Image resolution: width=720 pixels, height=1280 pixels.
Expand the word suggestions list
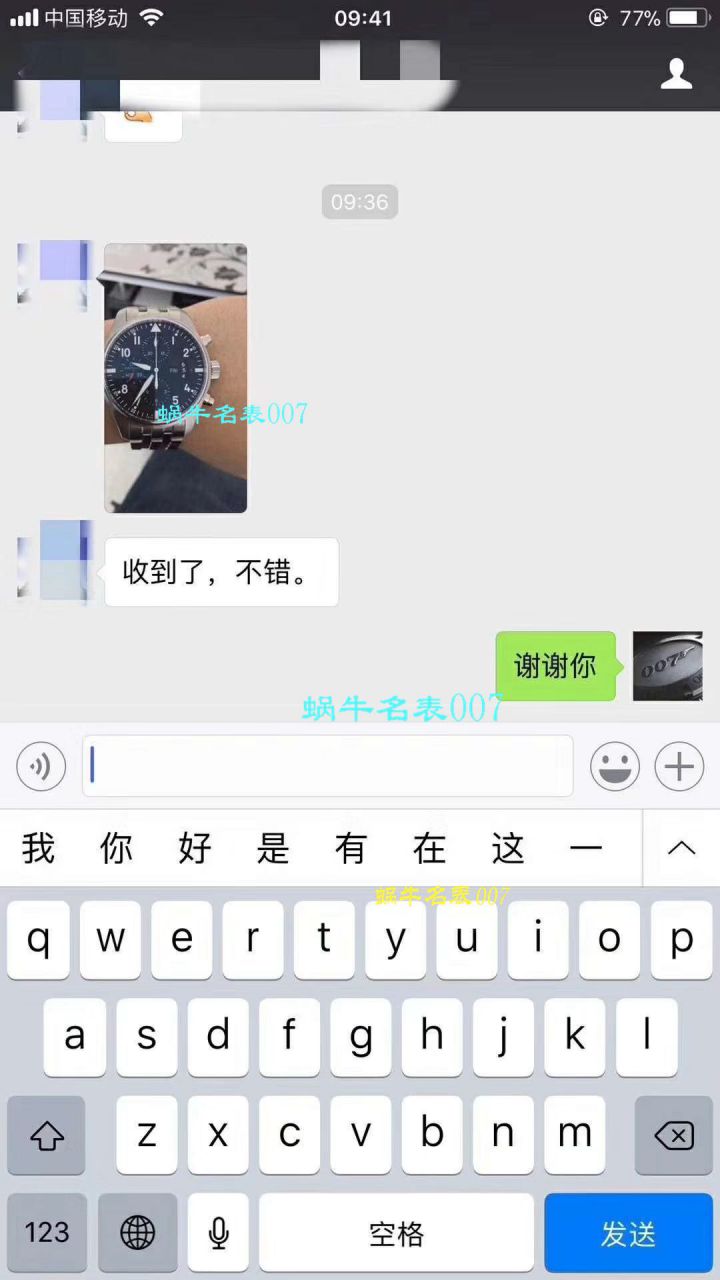[681, 848]
